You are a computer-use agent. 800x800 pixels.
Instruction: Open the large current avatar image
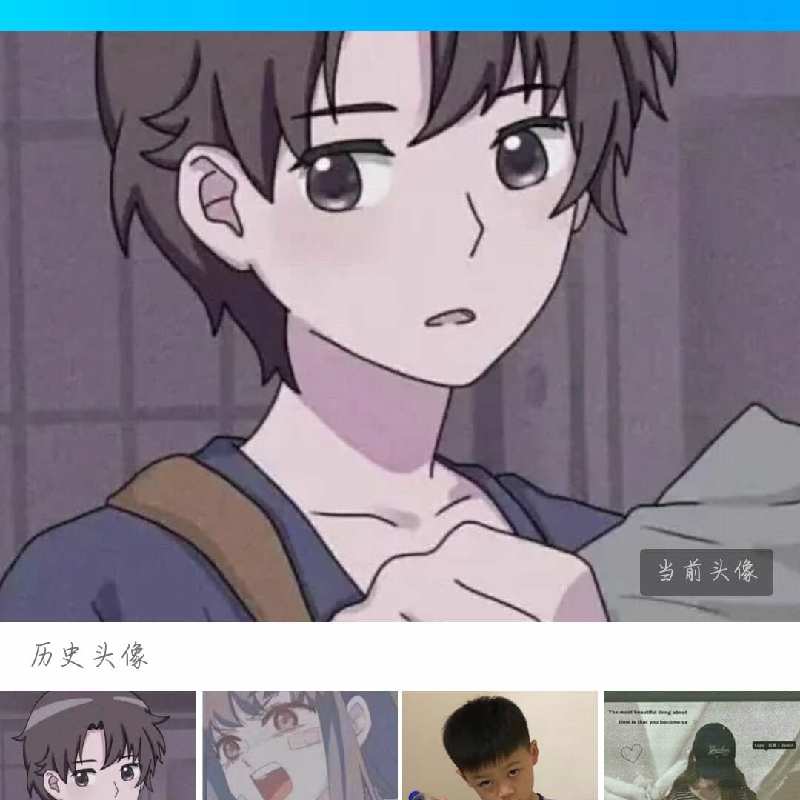(x=400, y=325)
